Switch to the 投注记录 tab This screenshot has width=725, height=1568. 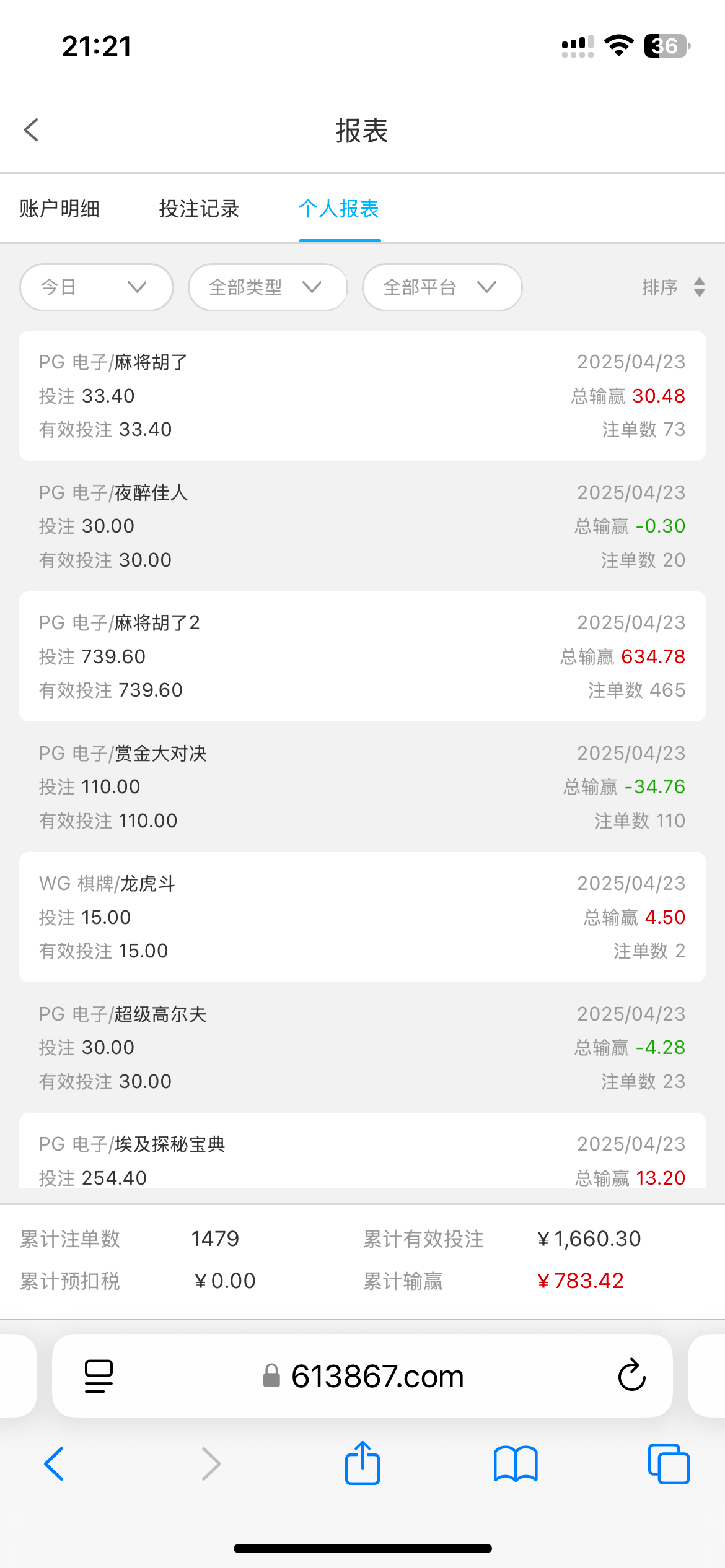tap(199, 209)
